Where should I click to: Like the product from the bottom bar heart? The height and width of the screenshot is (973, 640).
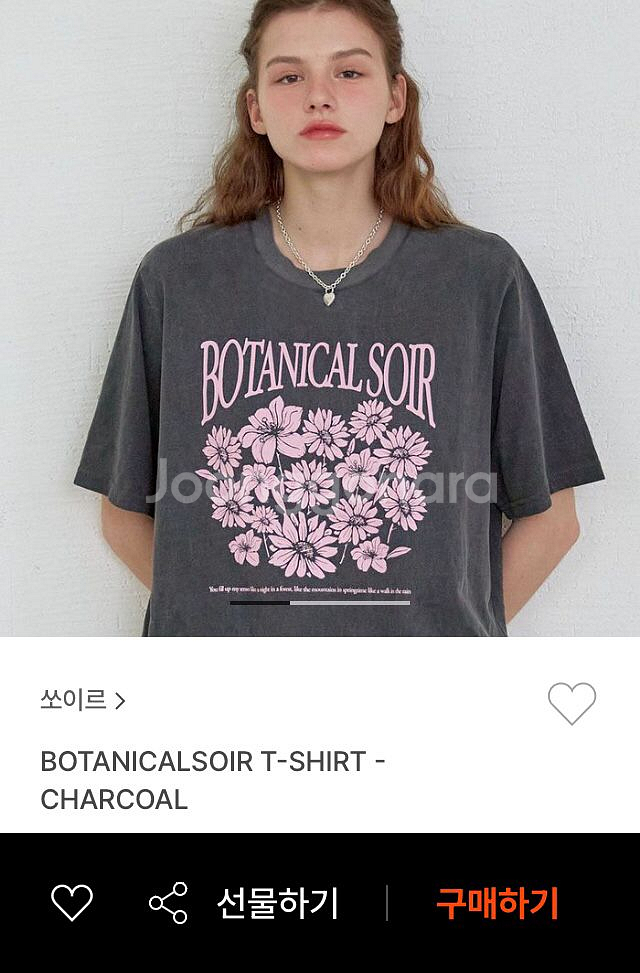(72, 903)
